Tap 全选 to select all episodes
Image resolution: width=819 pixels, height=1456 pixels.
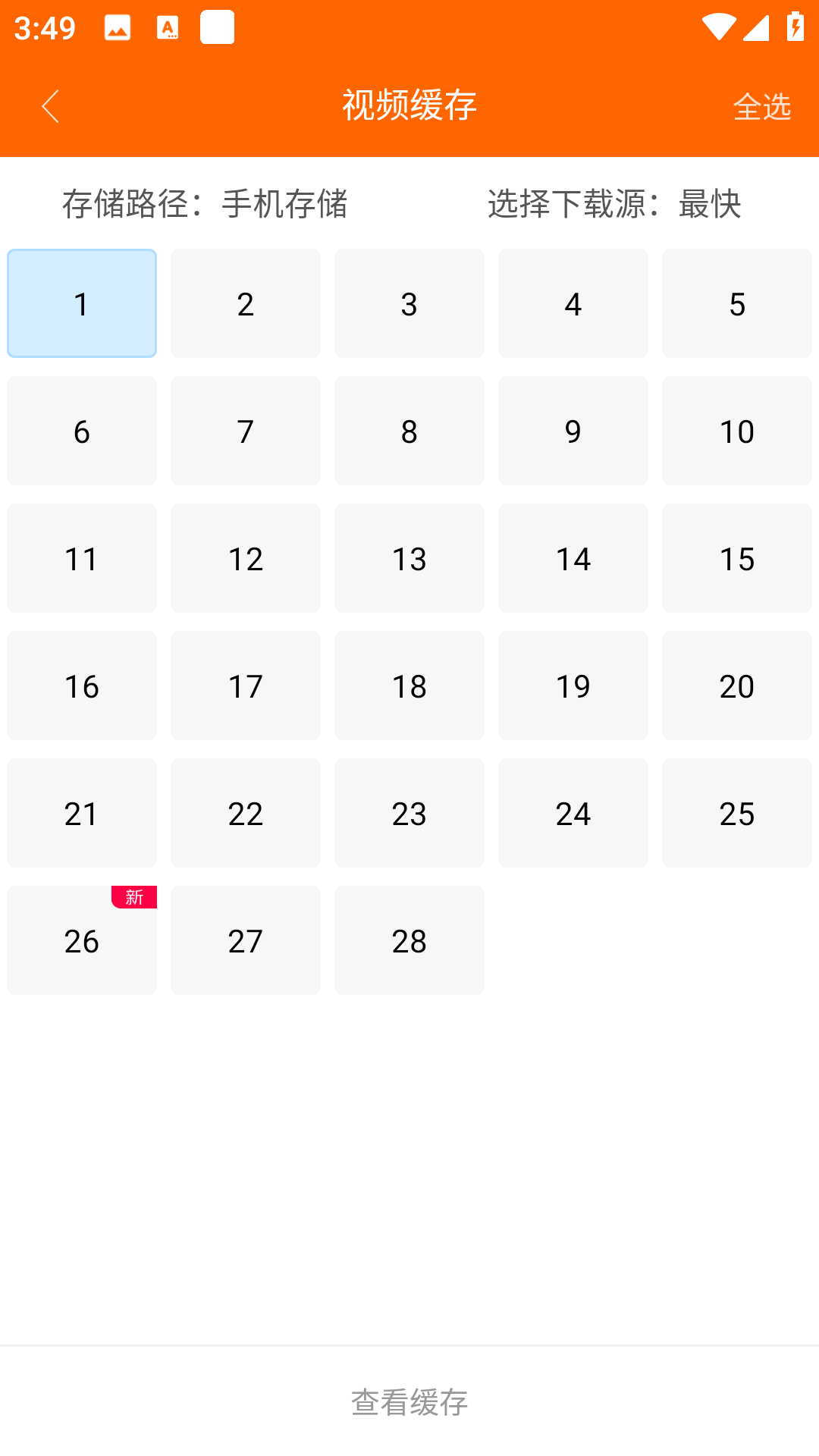761,106
